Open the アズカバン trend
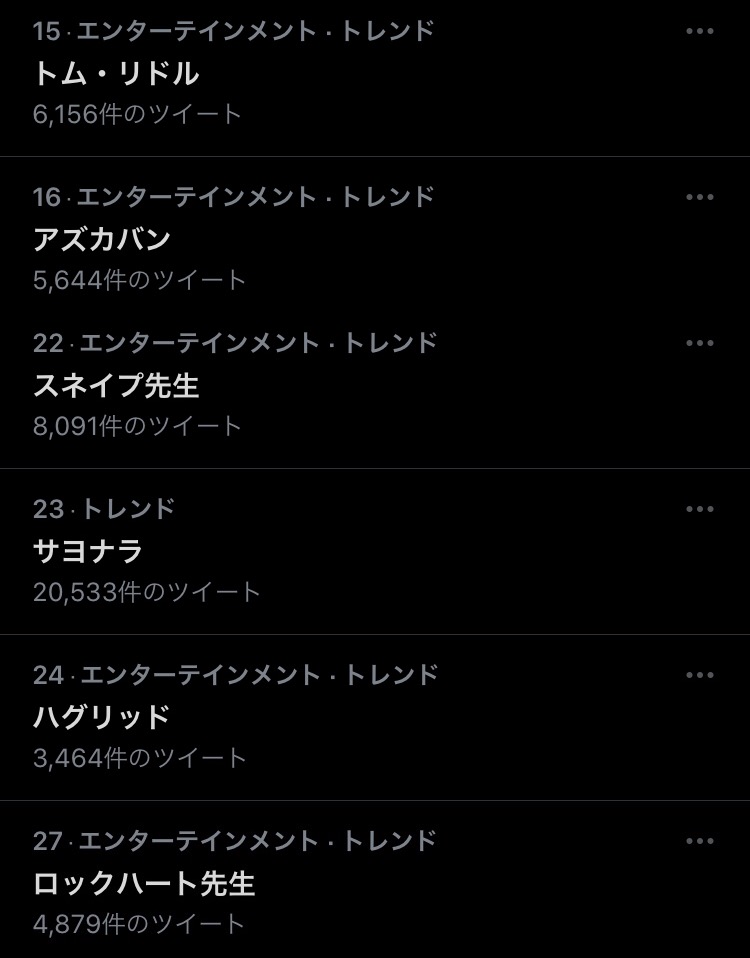Viewport: 750px width, 958px height. (102, 240)
